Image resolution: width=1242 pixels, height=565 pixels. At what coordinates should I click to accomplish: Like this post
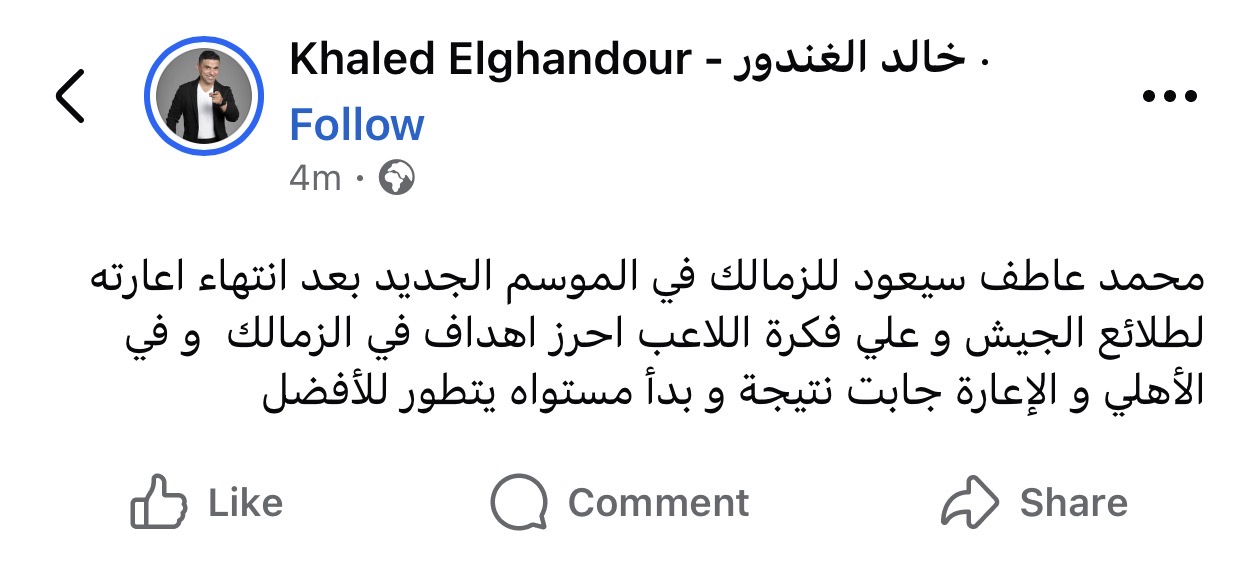click(207, 502)
